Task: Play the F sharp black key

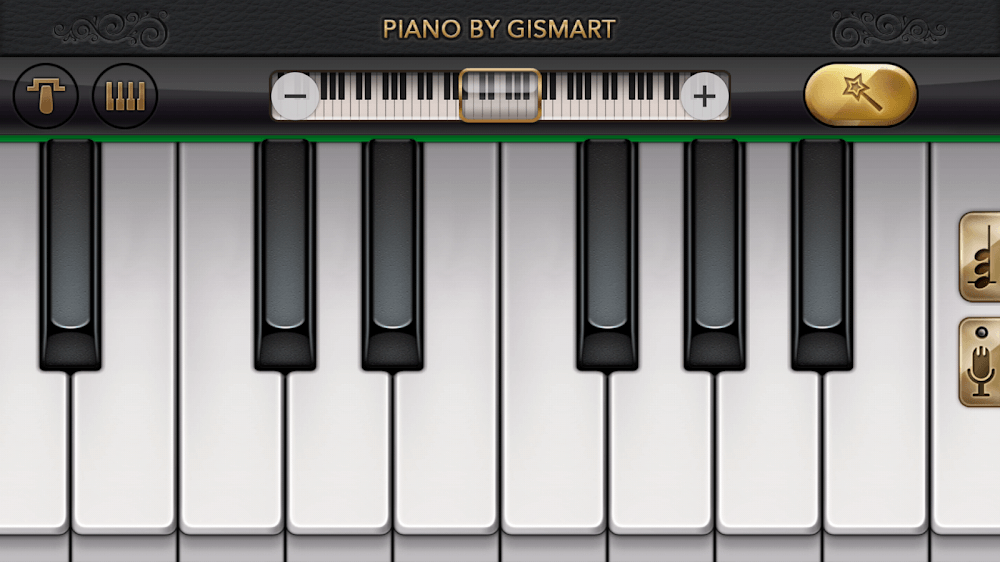Action: click(x=607, y=250)
